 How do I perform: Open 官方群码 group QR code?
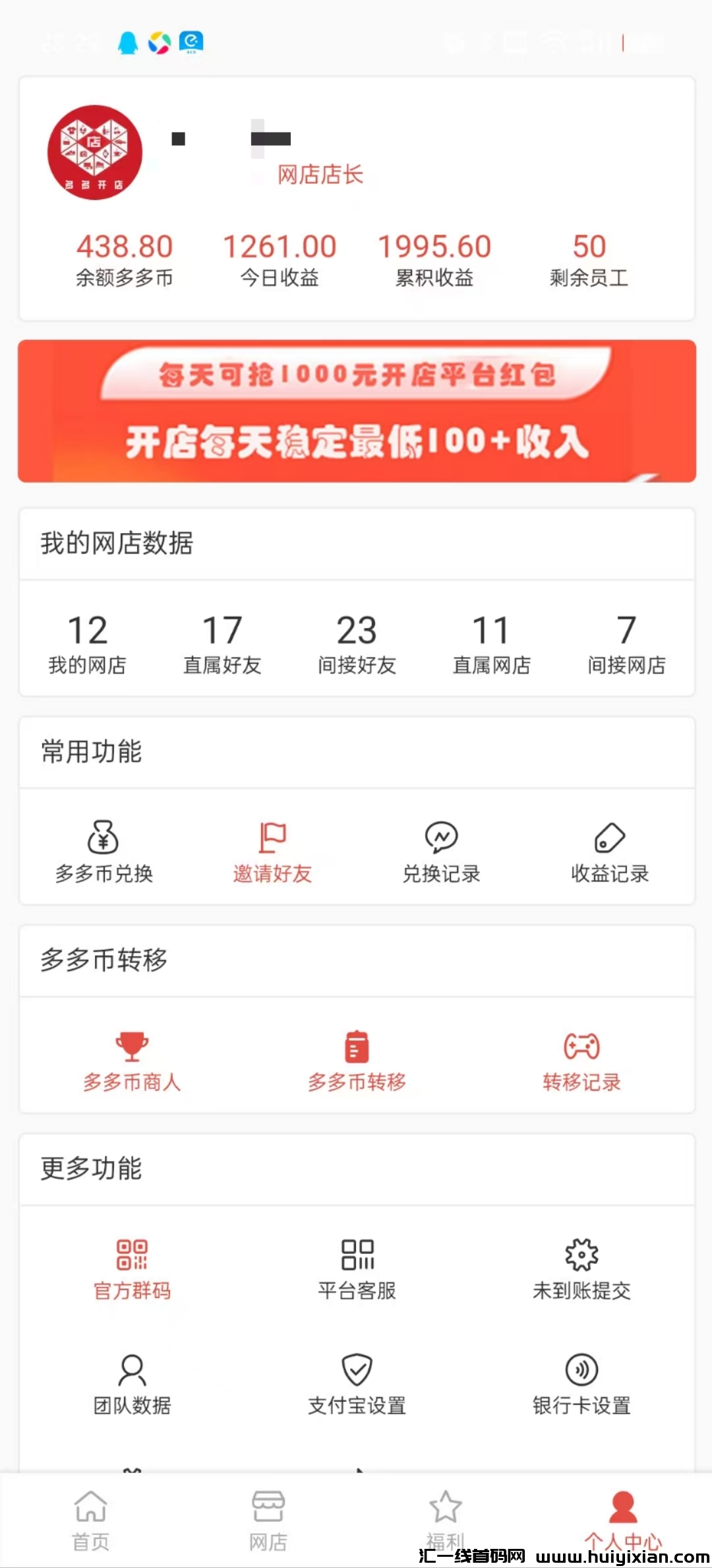click(132, 1268)
